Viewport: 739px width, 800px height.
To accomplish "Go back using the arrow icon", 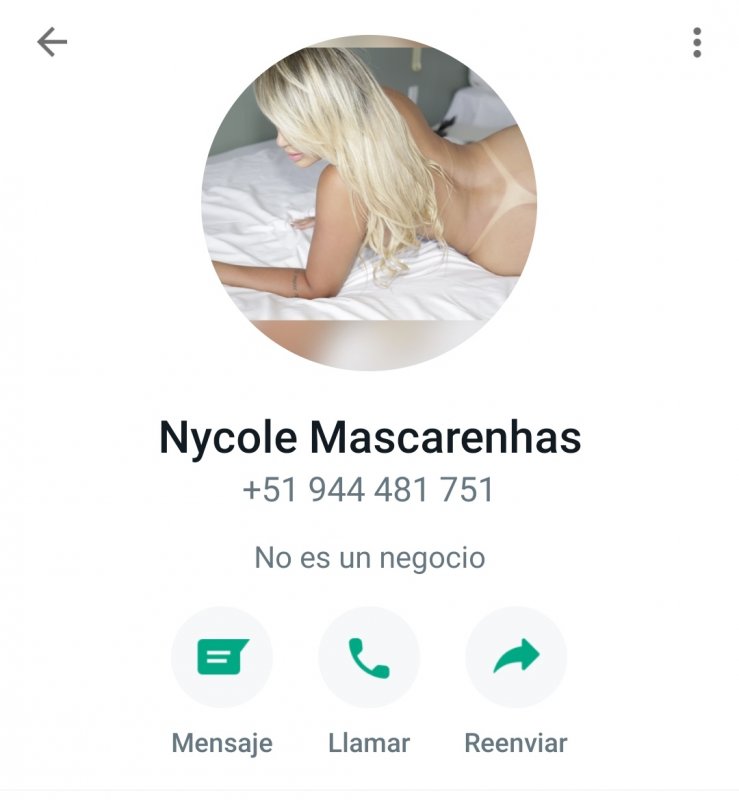I will point(52,42).
